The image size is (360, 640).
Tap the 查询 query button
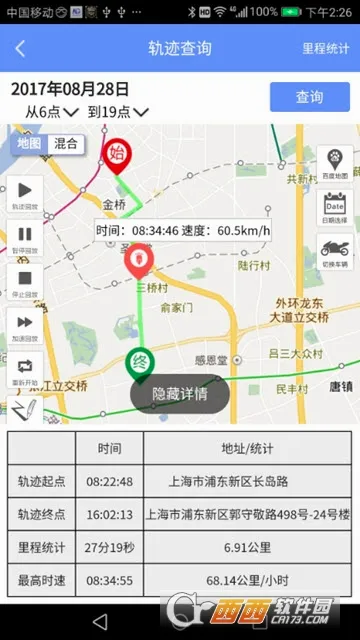310,97
